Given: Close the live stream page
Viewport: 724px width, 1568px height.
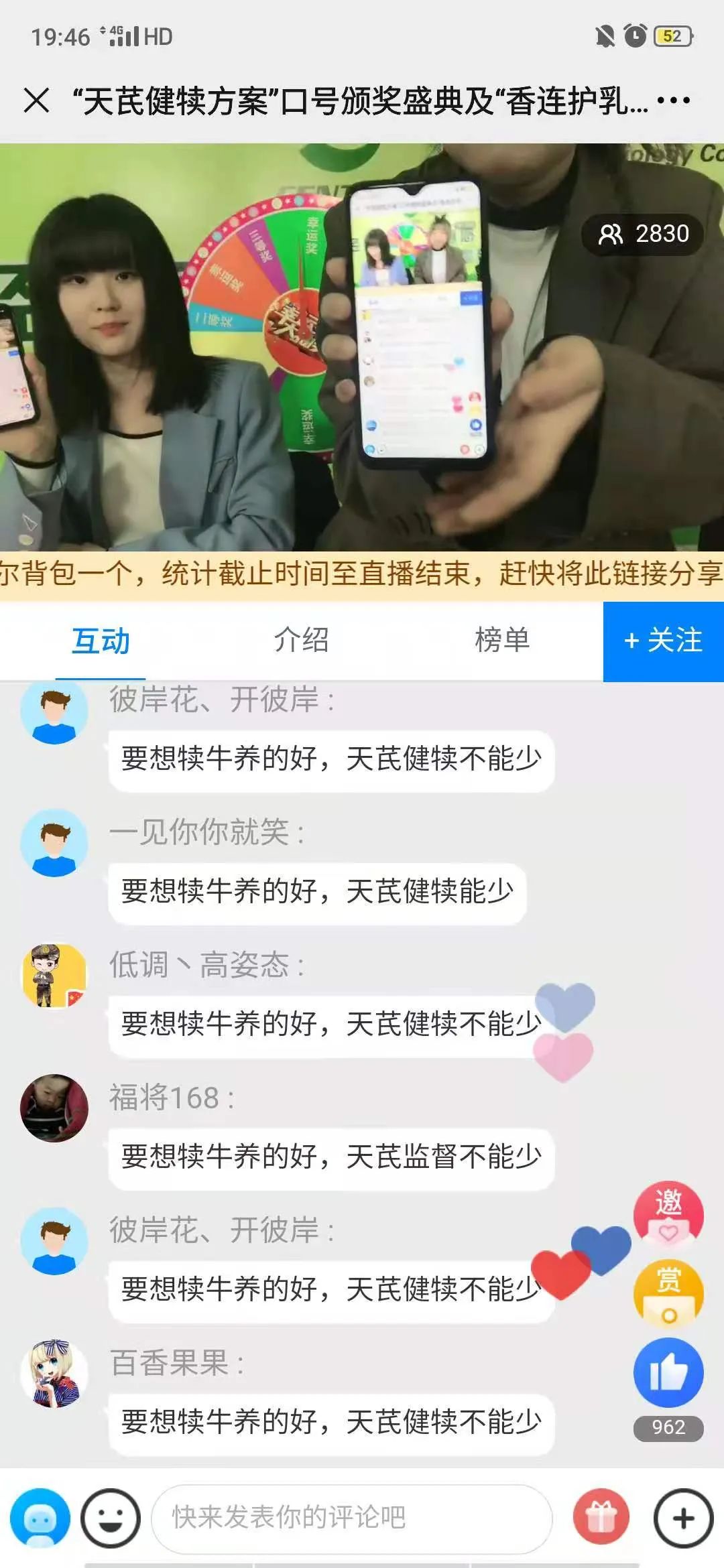Looking at the screenshot, I should point(36,101).
